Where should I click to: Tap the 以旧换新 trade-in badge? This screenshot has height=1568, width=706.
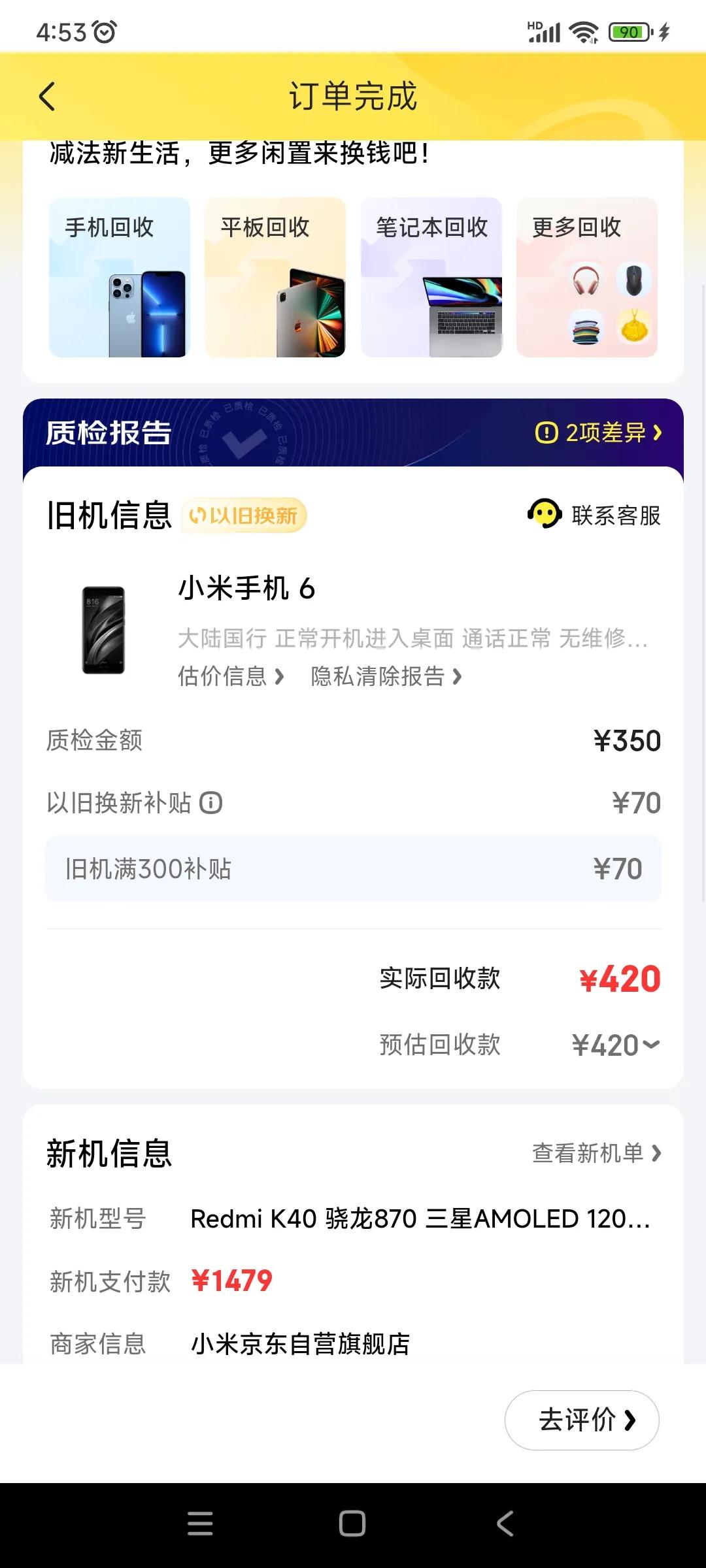point(244,515)
